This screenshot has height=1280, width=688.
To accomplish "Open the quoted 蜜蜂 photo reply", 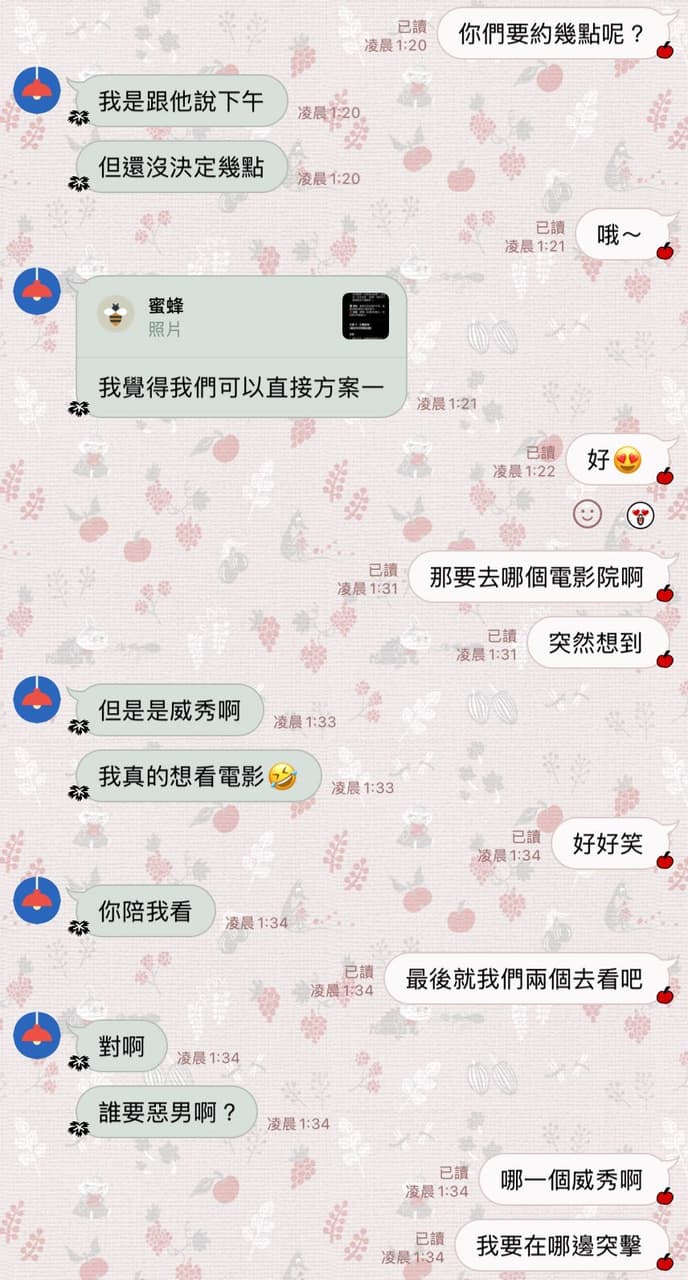I will 242,316.
